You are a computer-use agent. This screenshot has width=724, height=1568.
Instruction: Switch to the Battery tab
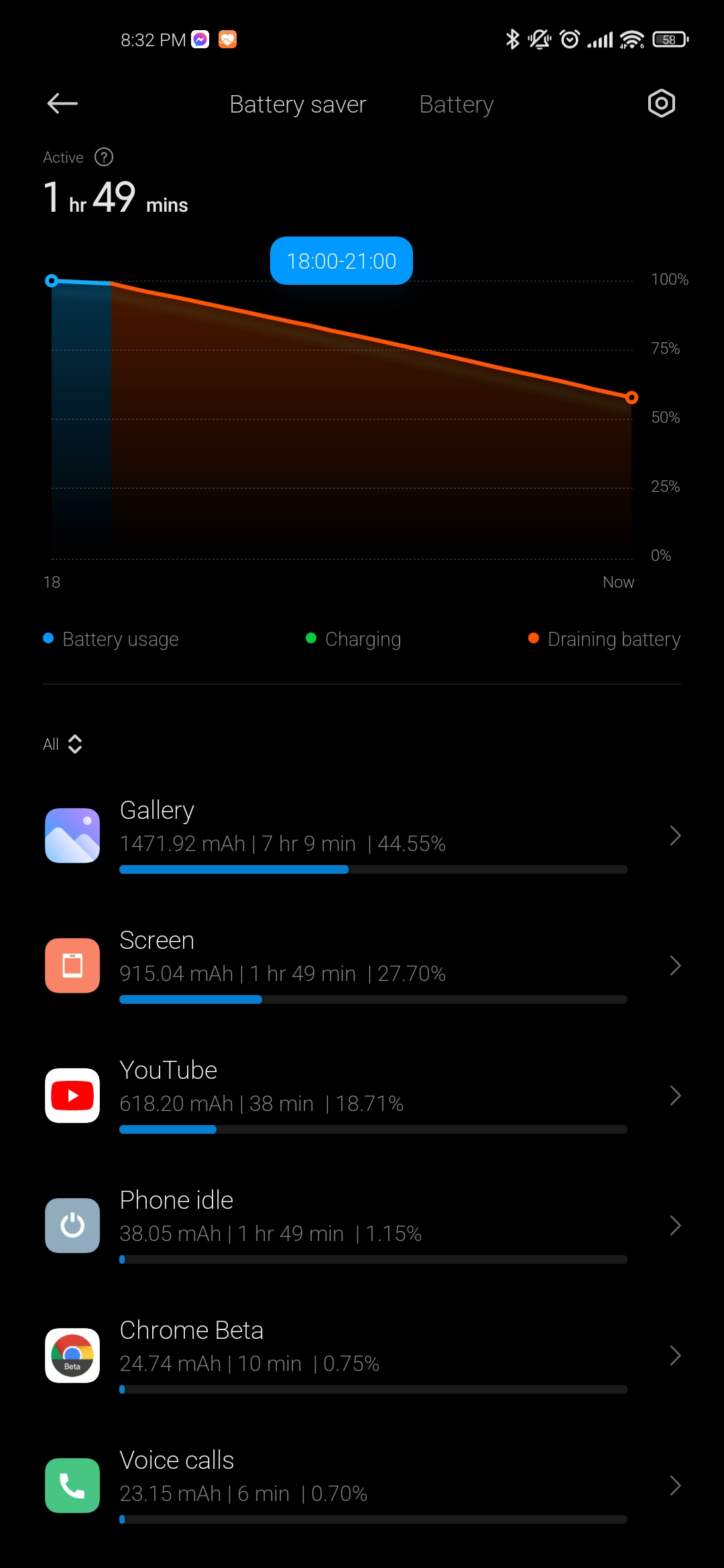(x=457, y=105)
